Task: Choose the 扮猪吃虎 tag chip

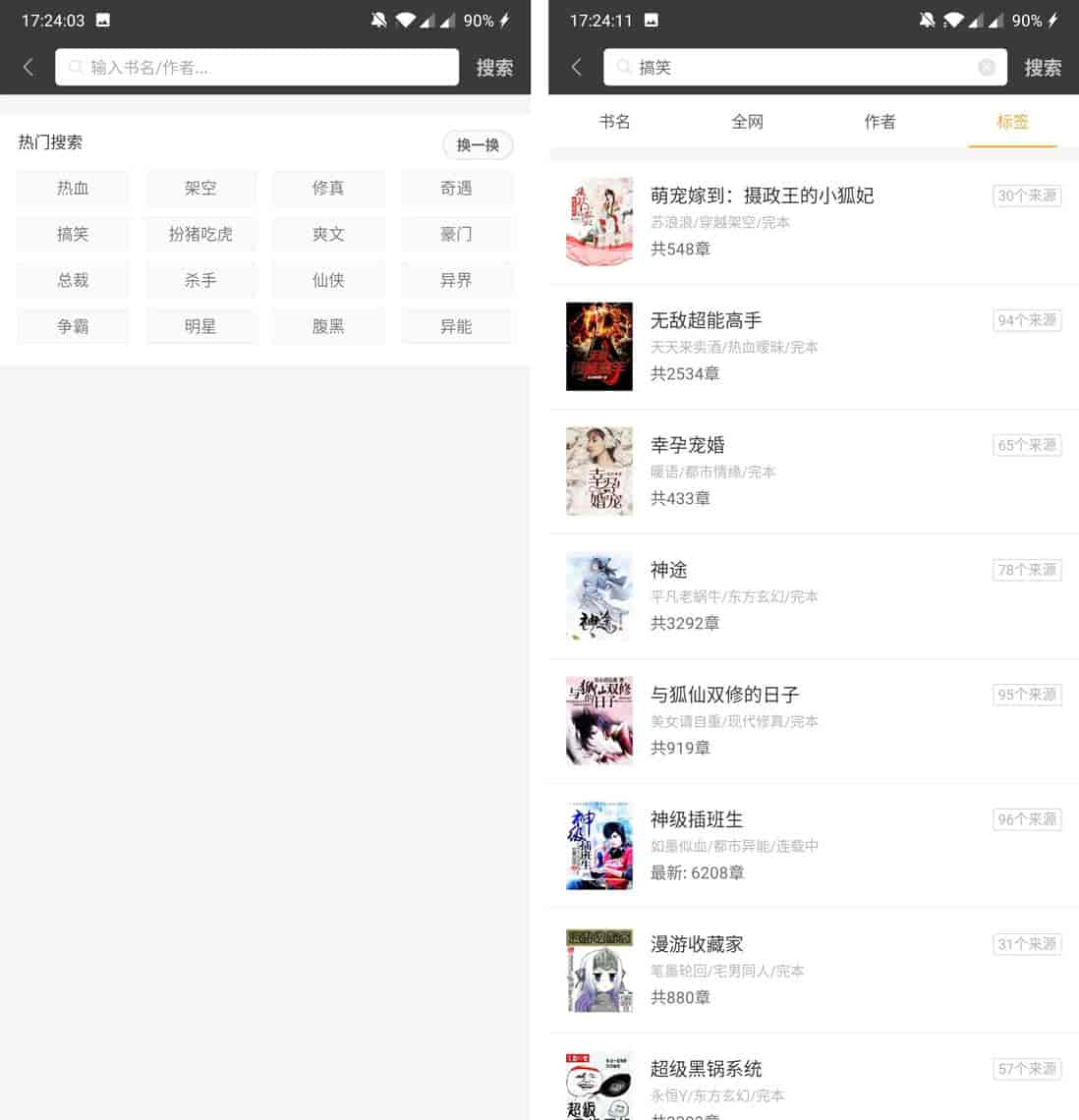Action: pos(200,234)
